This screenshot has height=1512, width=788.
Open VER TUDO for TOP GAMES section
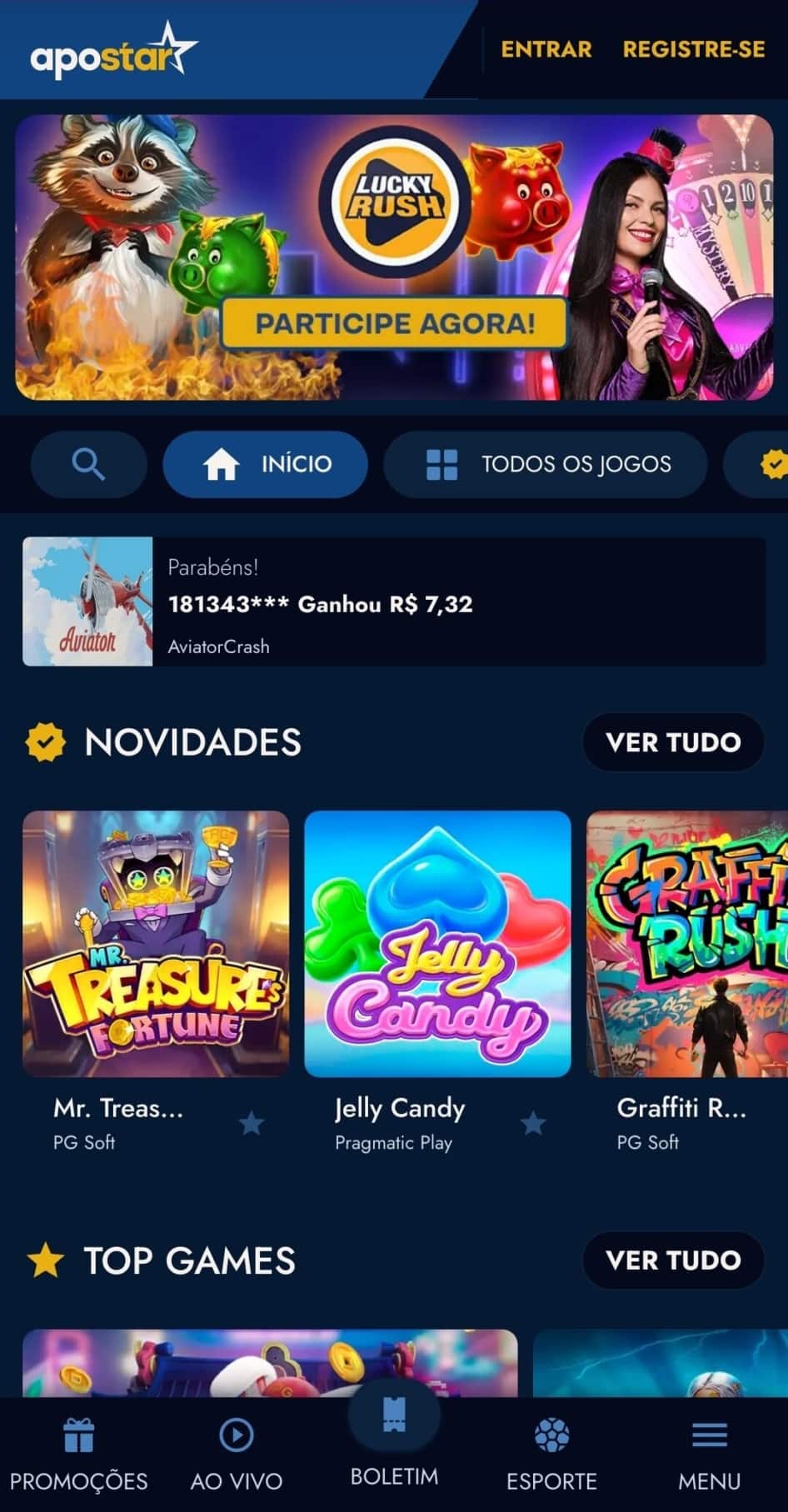point(673,1260)
